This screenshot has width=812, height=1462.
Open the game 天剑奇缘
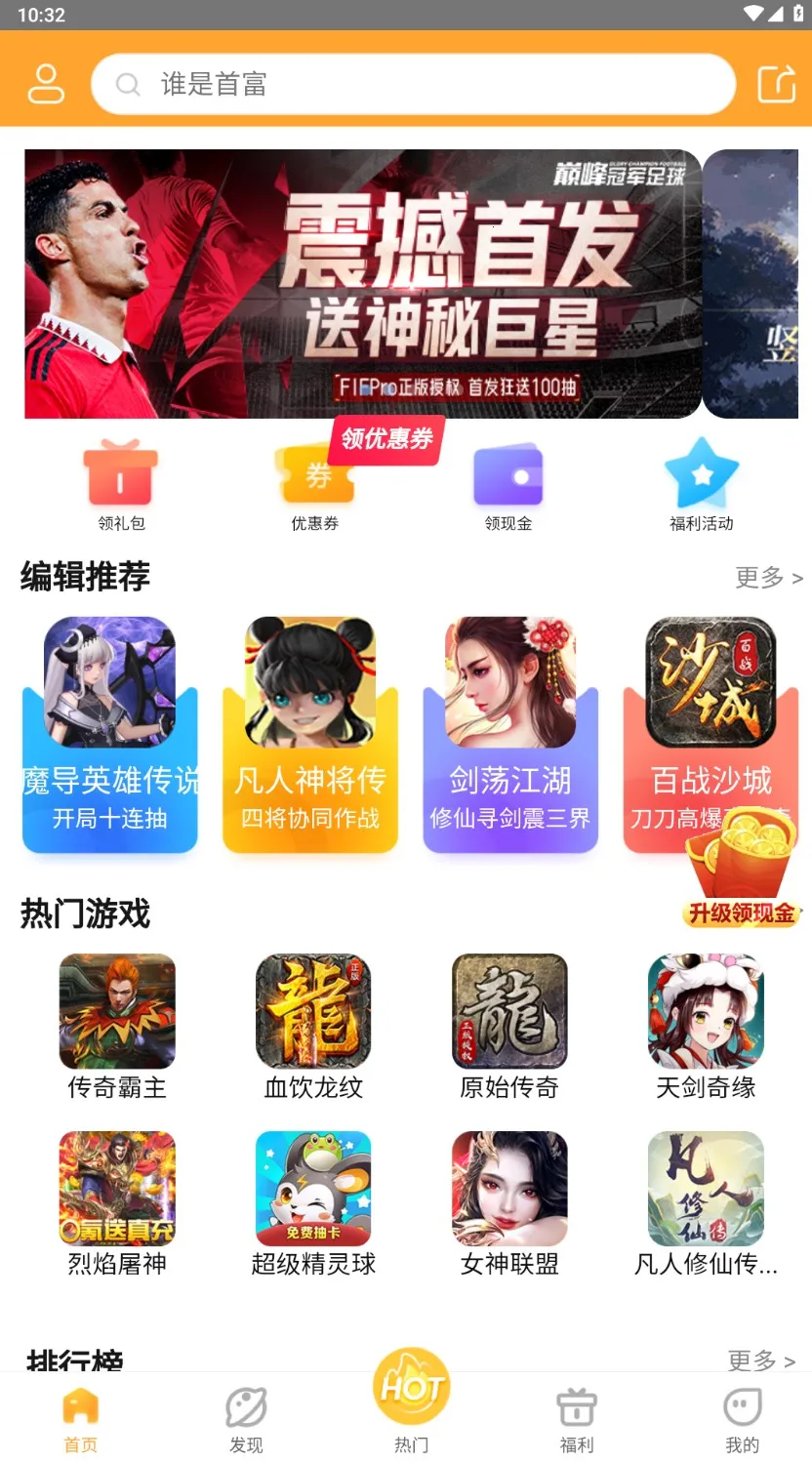(706, 1026)
